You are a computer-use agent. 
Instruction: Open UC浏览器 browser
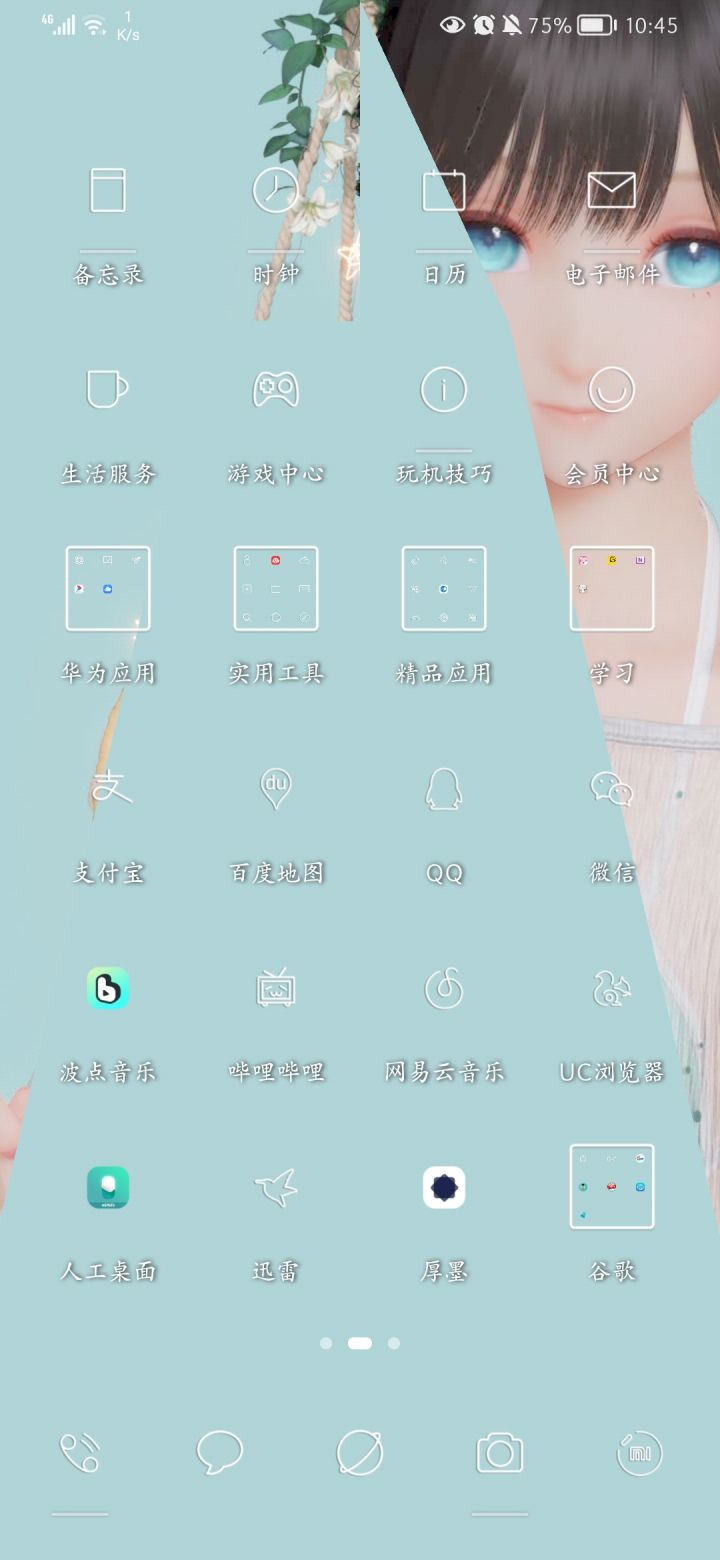coord(611,988)
